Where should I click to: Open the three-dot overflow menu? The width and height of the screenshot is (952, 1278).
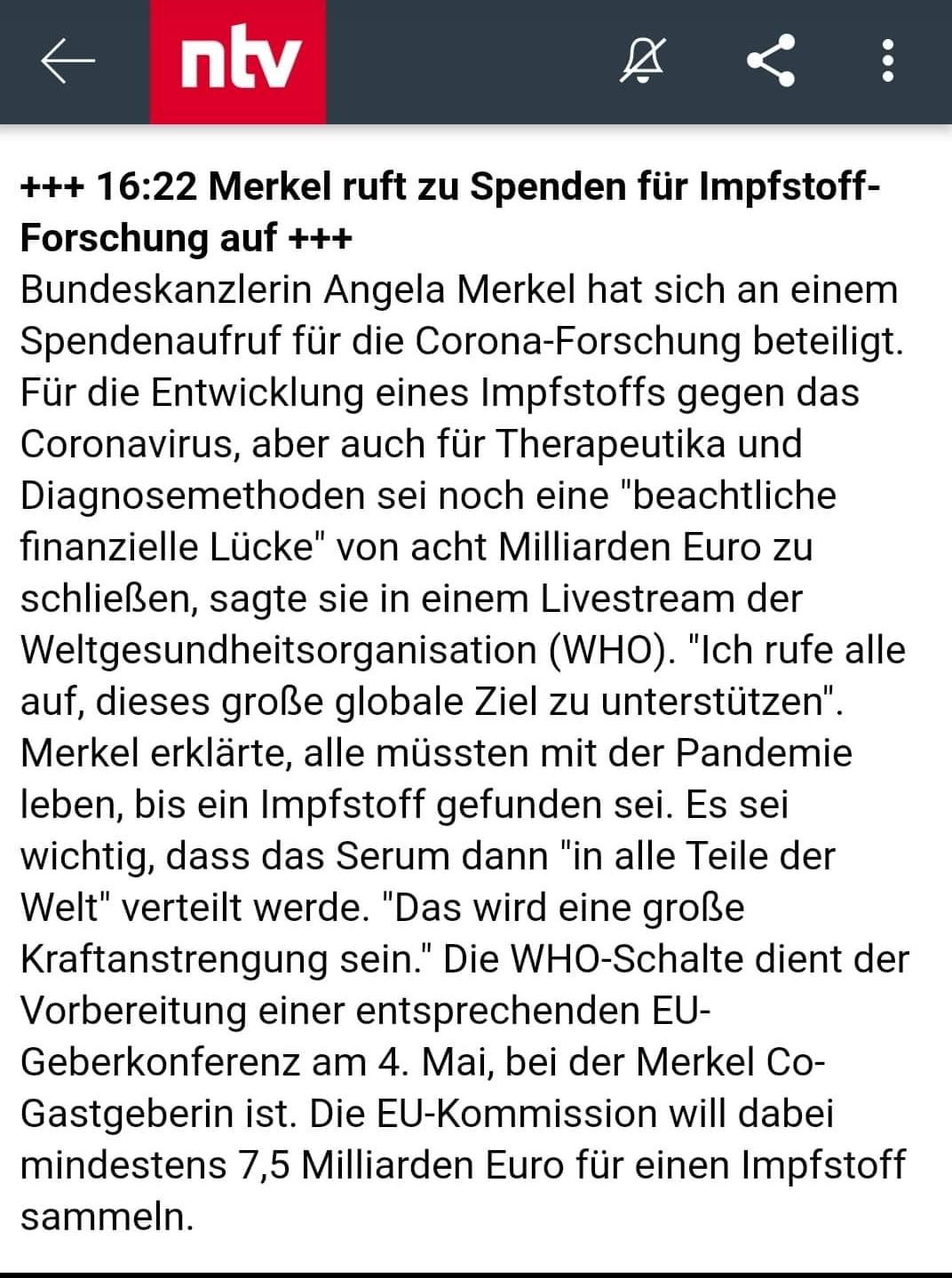coord(887,61)
